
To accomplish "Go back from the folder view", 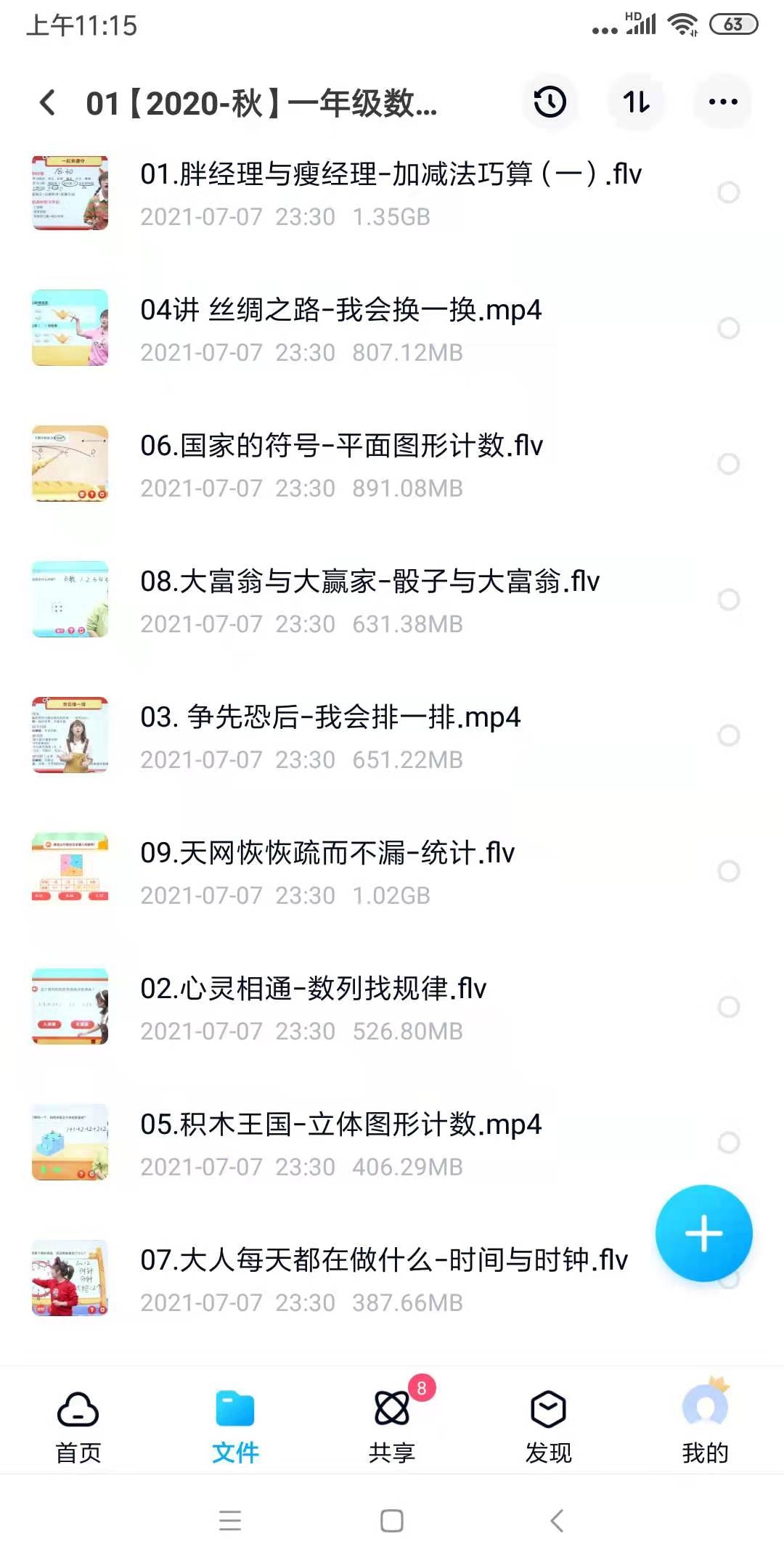I will [x=48, y=102].
